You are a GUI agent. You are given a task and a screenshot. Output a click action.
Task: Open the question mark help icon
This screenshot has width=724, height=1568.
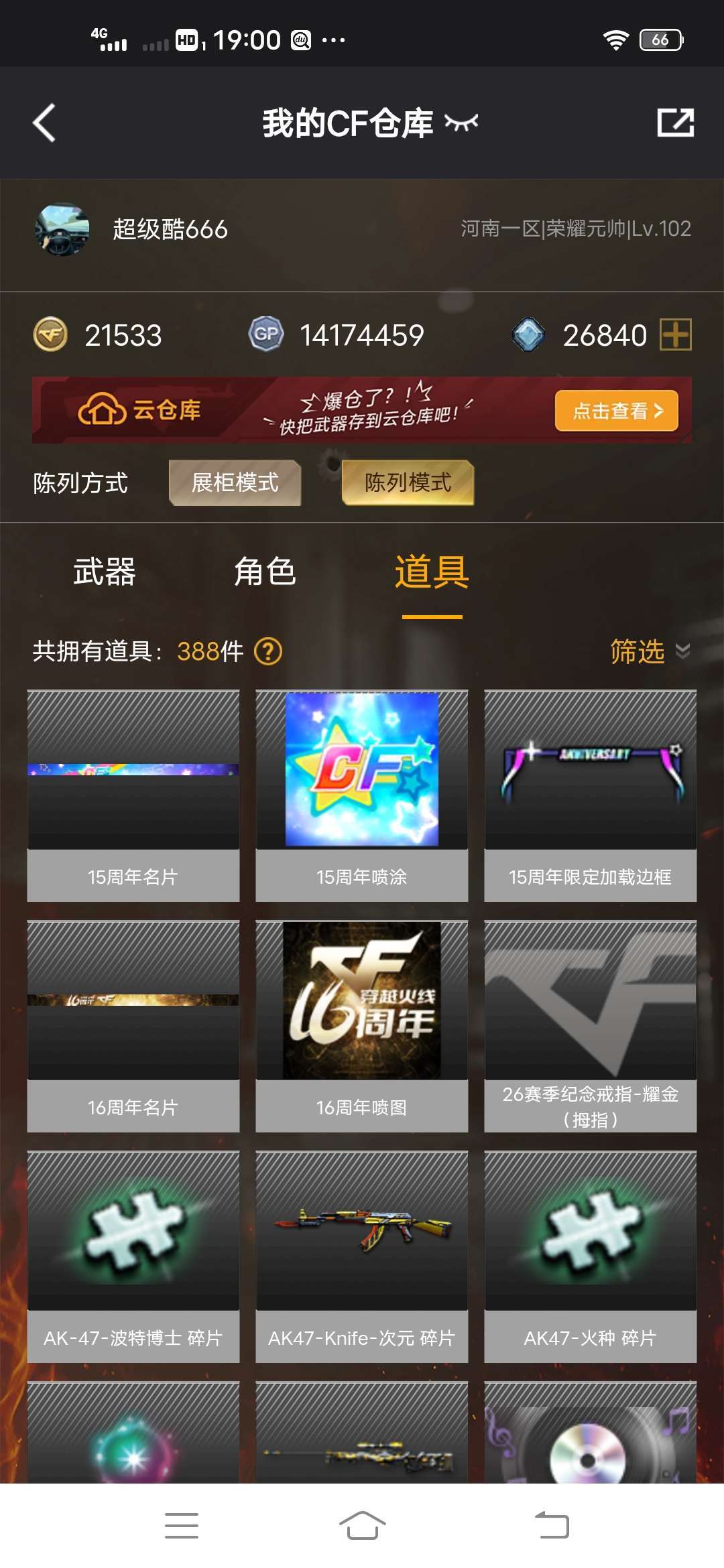(268, 651)
